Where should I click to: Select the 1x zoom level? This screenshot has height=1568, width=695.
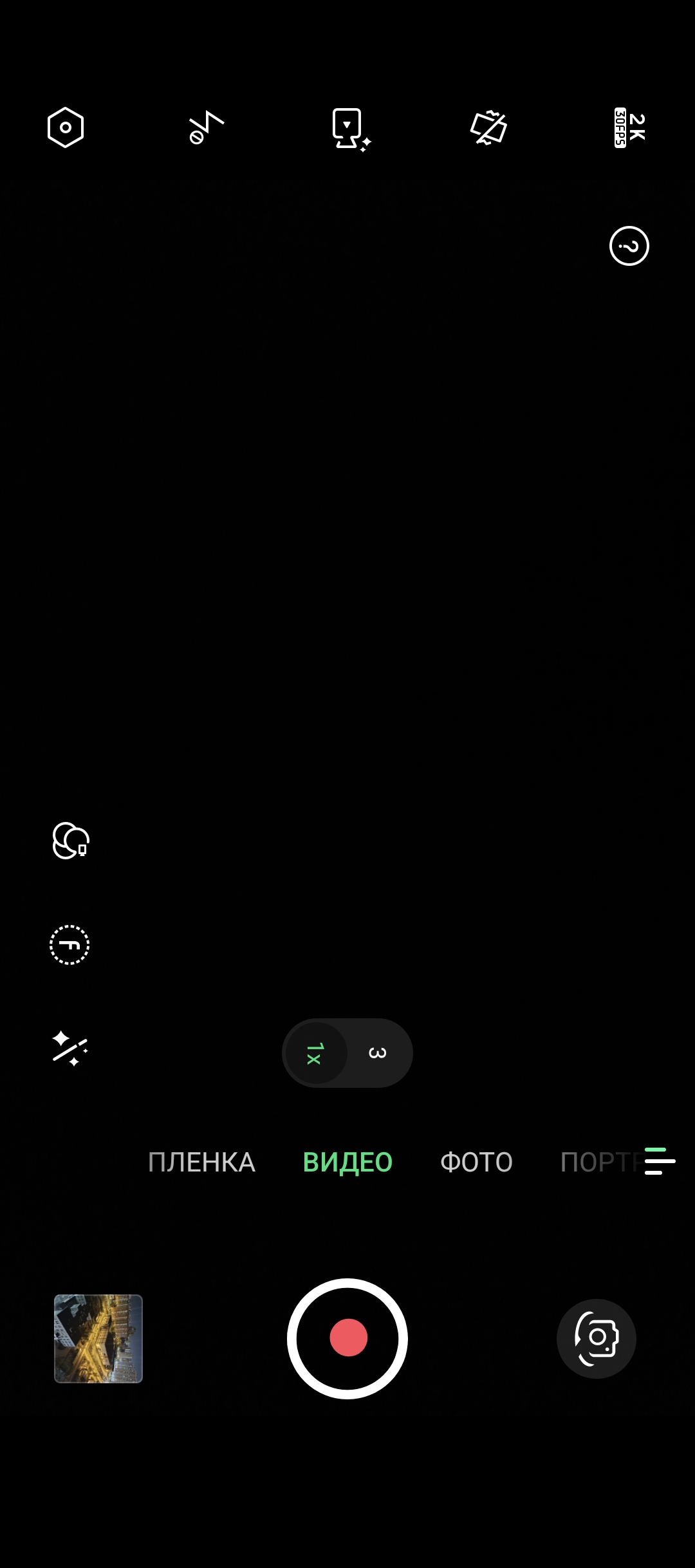315,1053
